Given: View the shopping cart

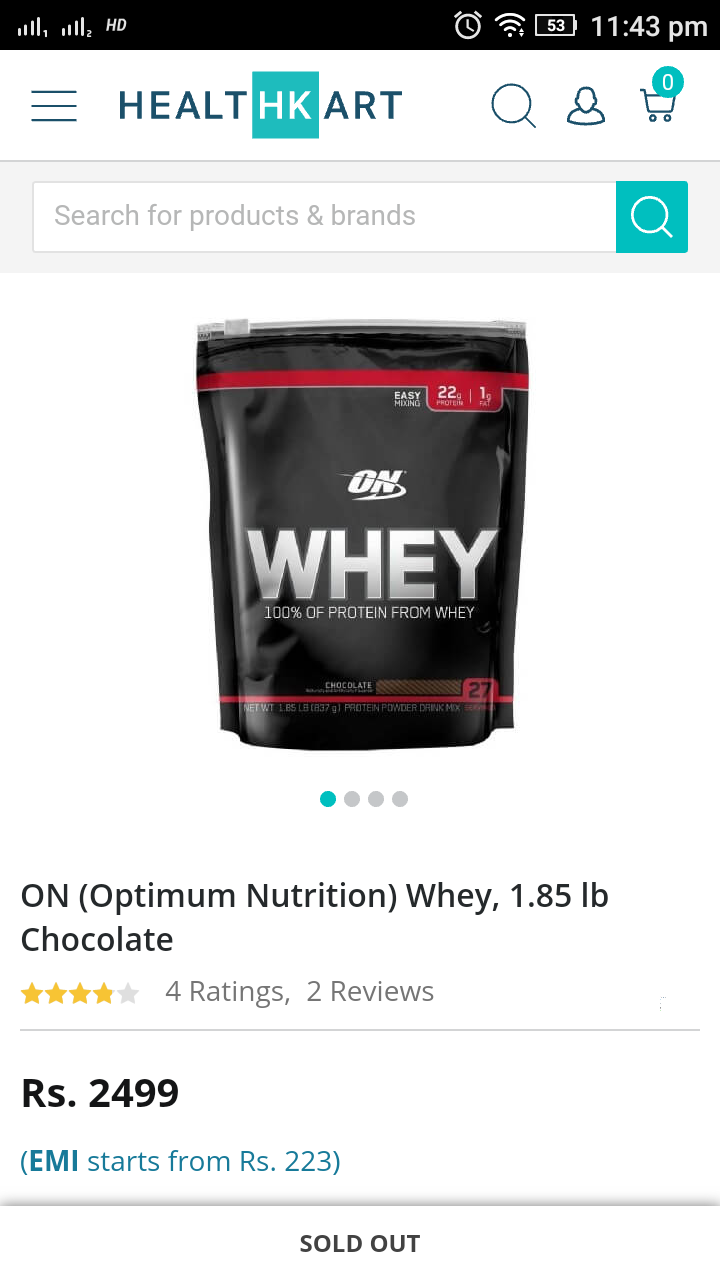Looking at the screenshot, I should [x=659, y=102].
